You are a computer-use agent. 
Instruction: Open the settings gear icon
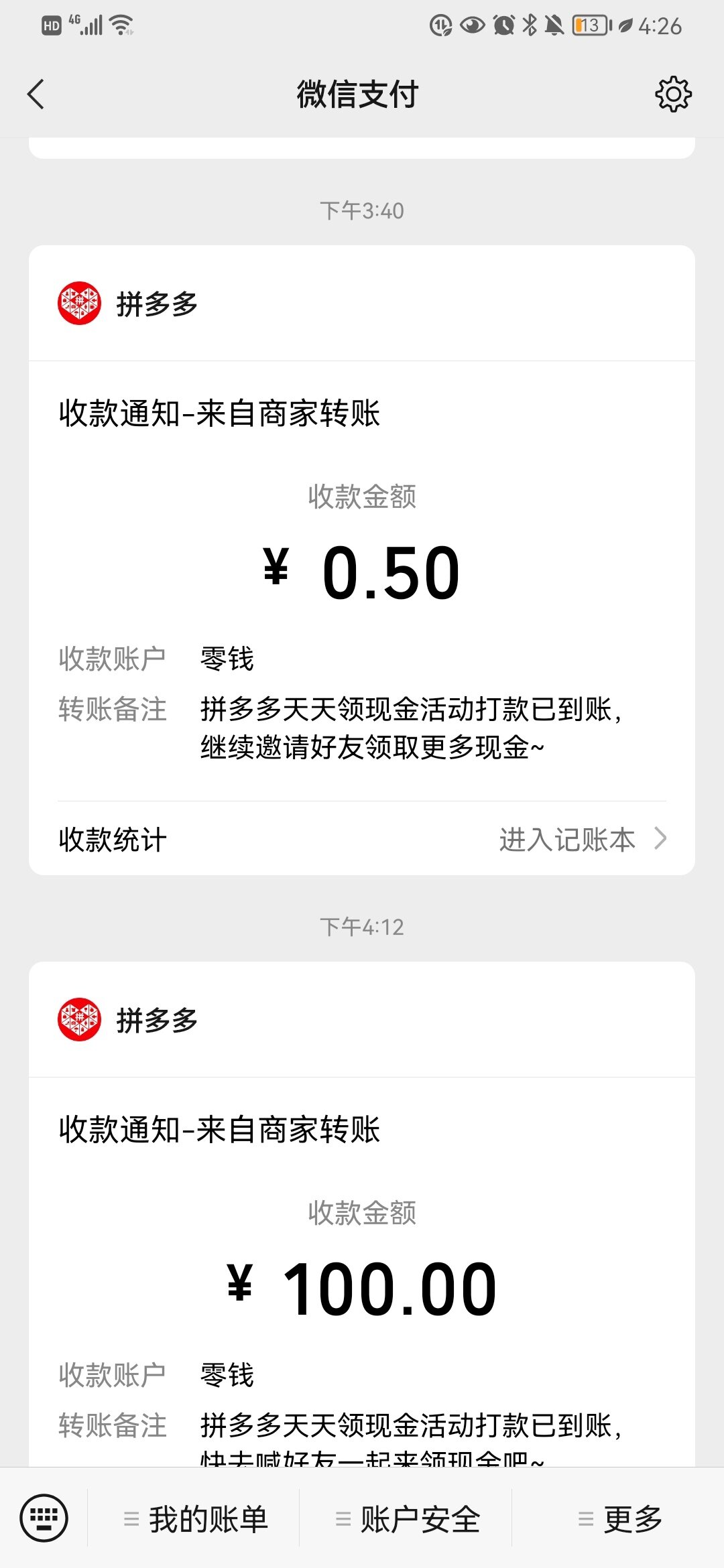(x=673, y=94)
